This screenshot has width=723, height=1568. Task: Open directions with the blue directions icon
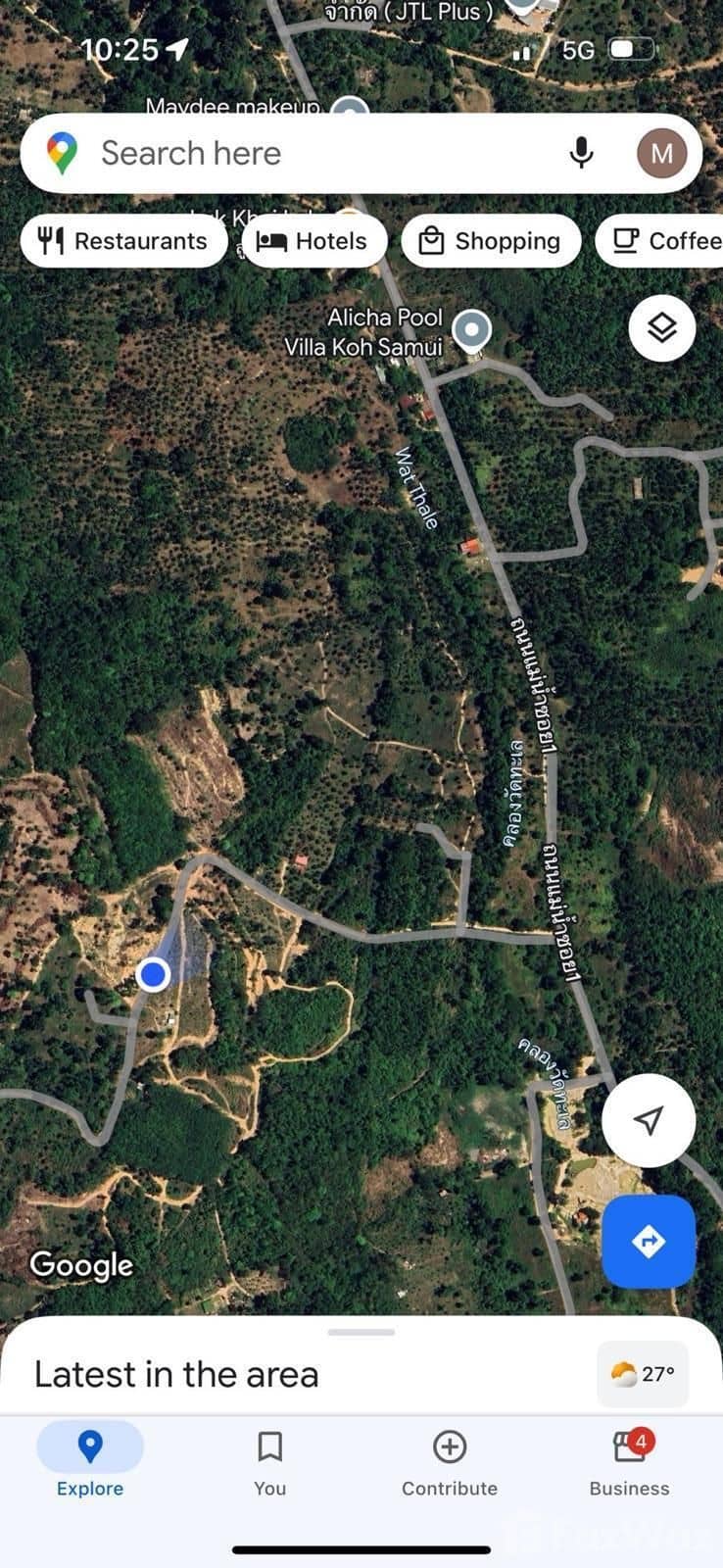[649, 1241]
